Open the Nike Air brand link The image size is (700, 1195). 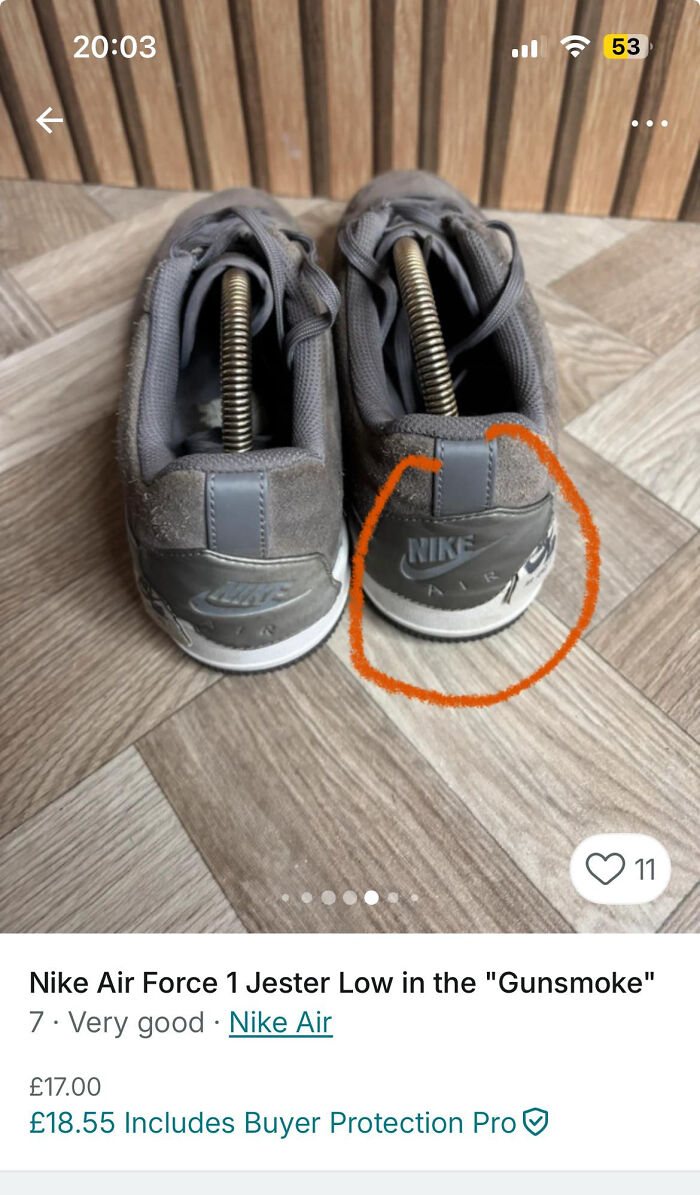[280, 1023]
